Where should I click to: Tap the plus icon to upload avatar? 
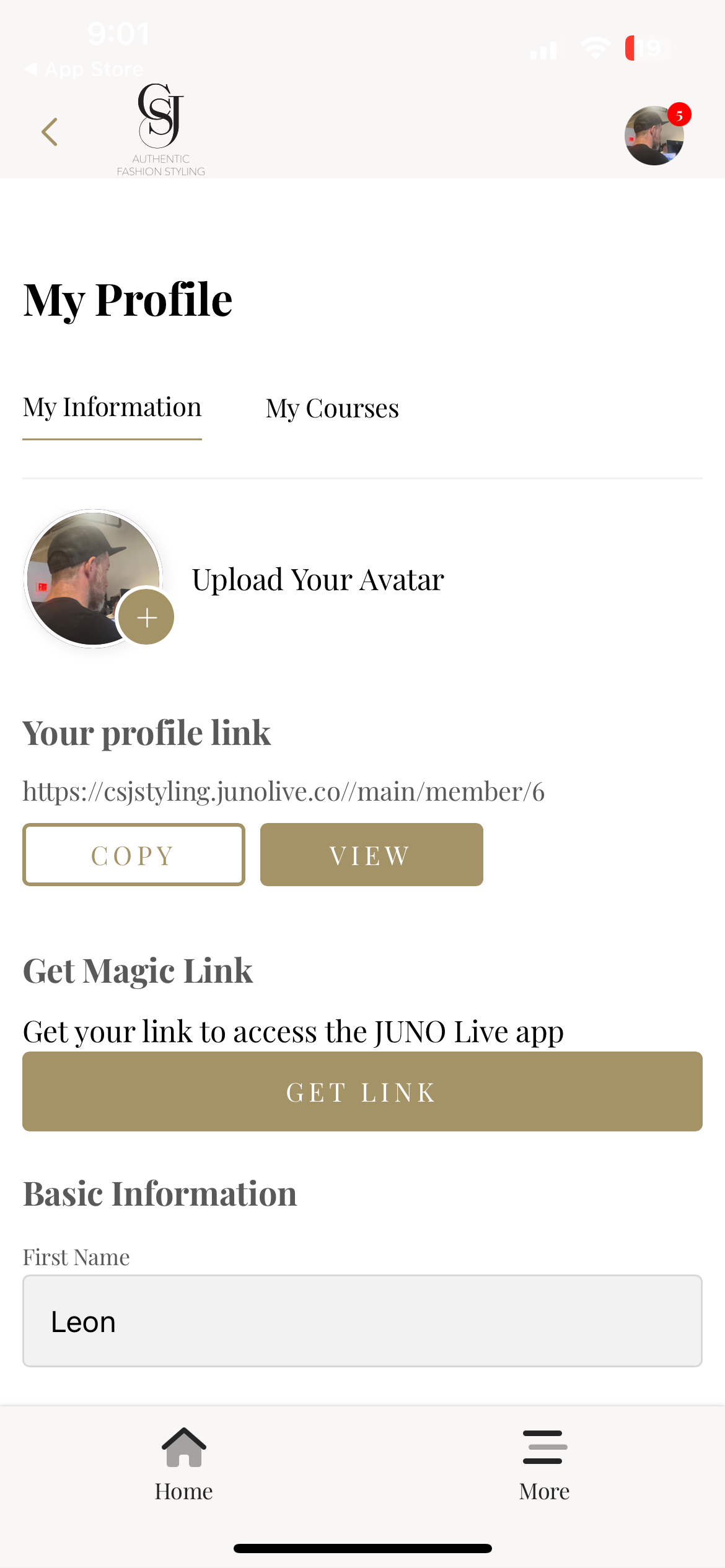point(146,617)
